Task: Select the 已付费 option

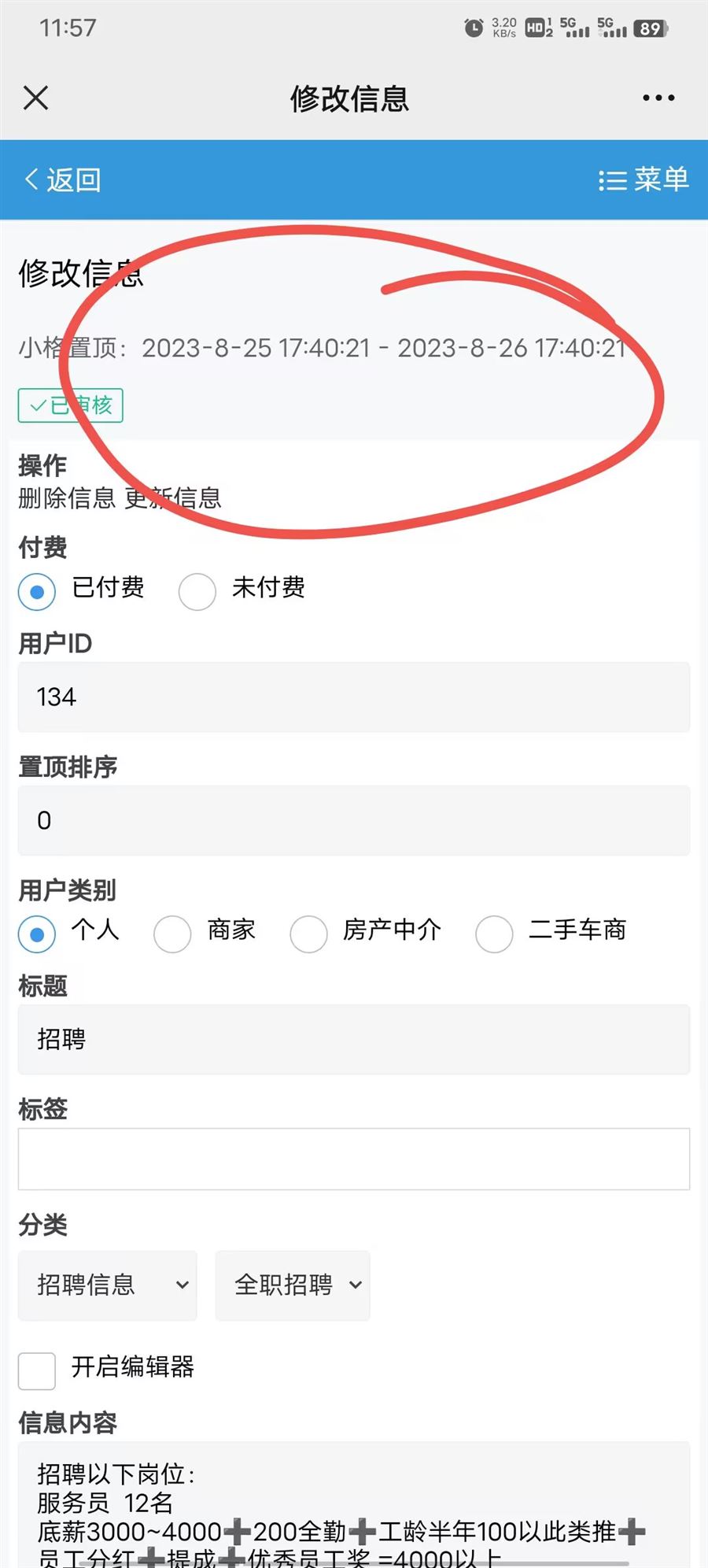Action: pos(37,592)
